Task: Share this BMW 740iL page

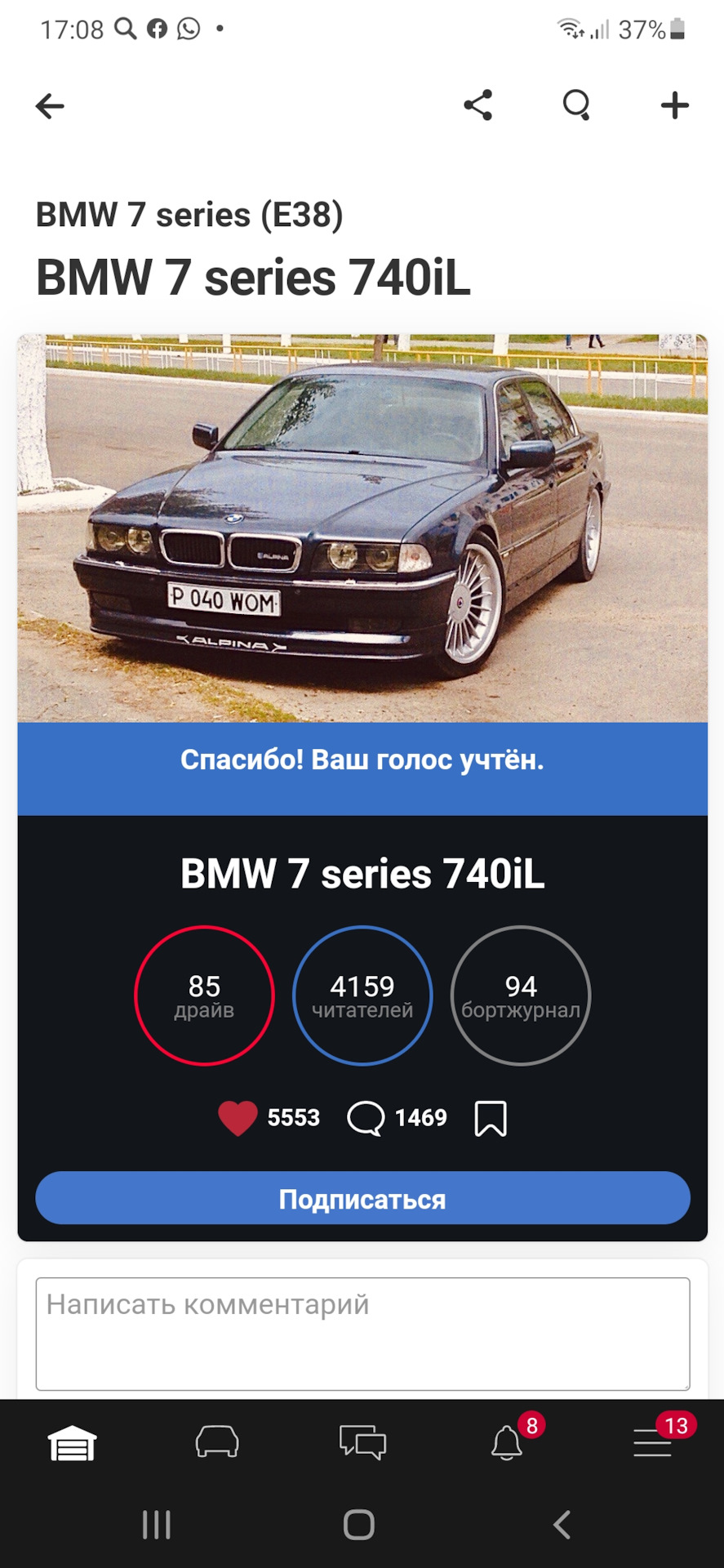Action: (x=478, y=105)
